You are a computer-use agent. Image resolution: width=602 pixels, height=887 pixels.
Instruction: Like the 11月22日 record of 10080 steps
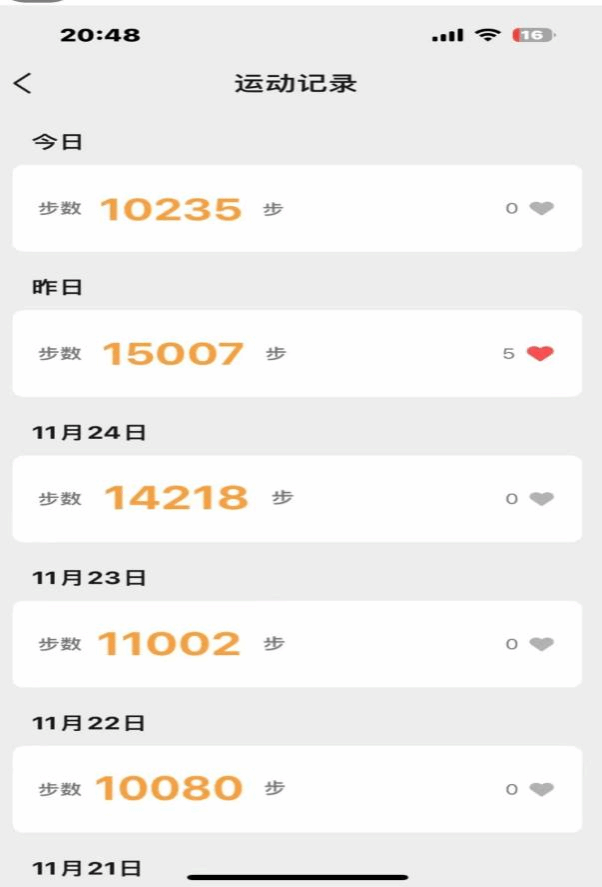[x=541, y=789]
